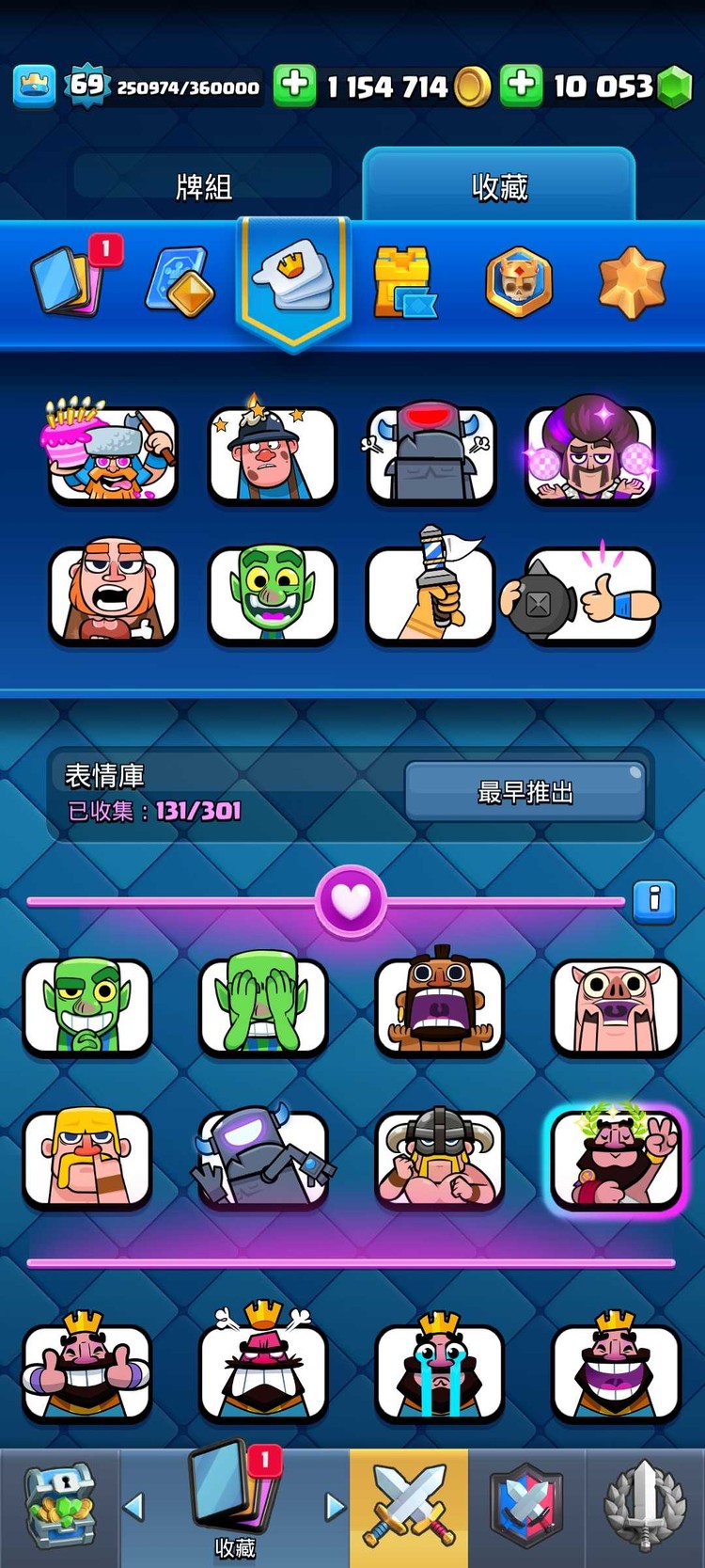Open the tower skins icon
The image size is (705, 1568).
pos(409,280)
